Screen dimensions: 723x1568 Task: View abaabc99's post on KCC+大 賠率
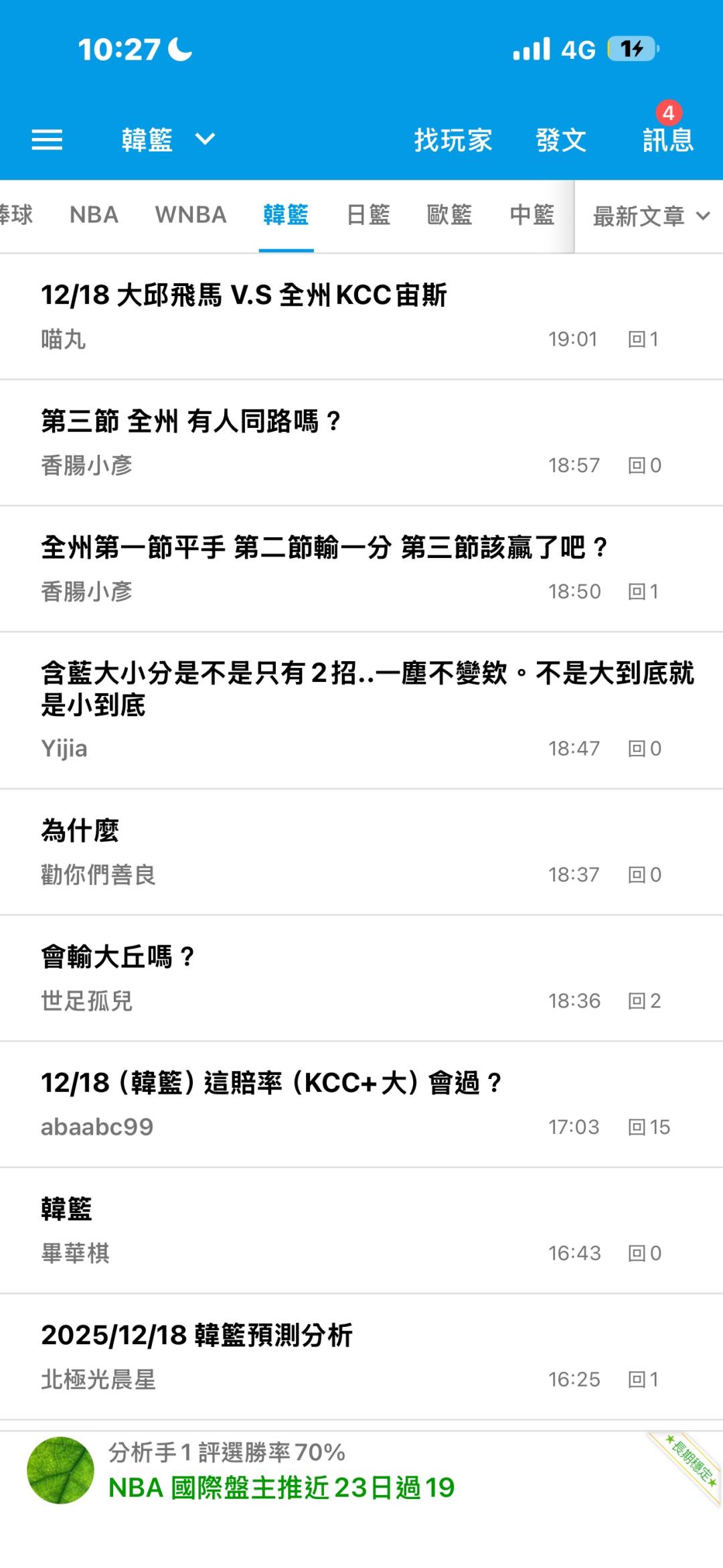(x=271, y=1083)
